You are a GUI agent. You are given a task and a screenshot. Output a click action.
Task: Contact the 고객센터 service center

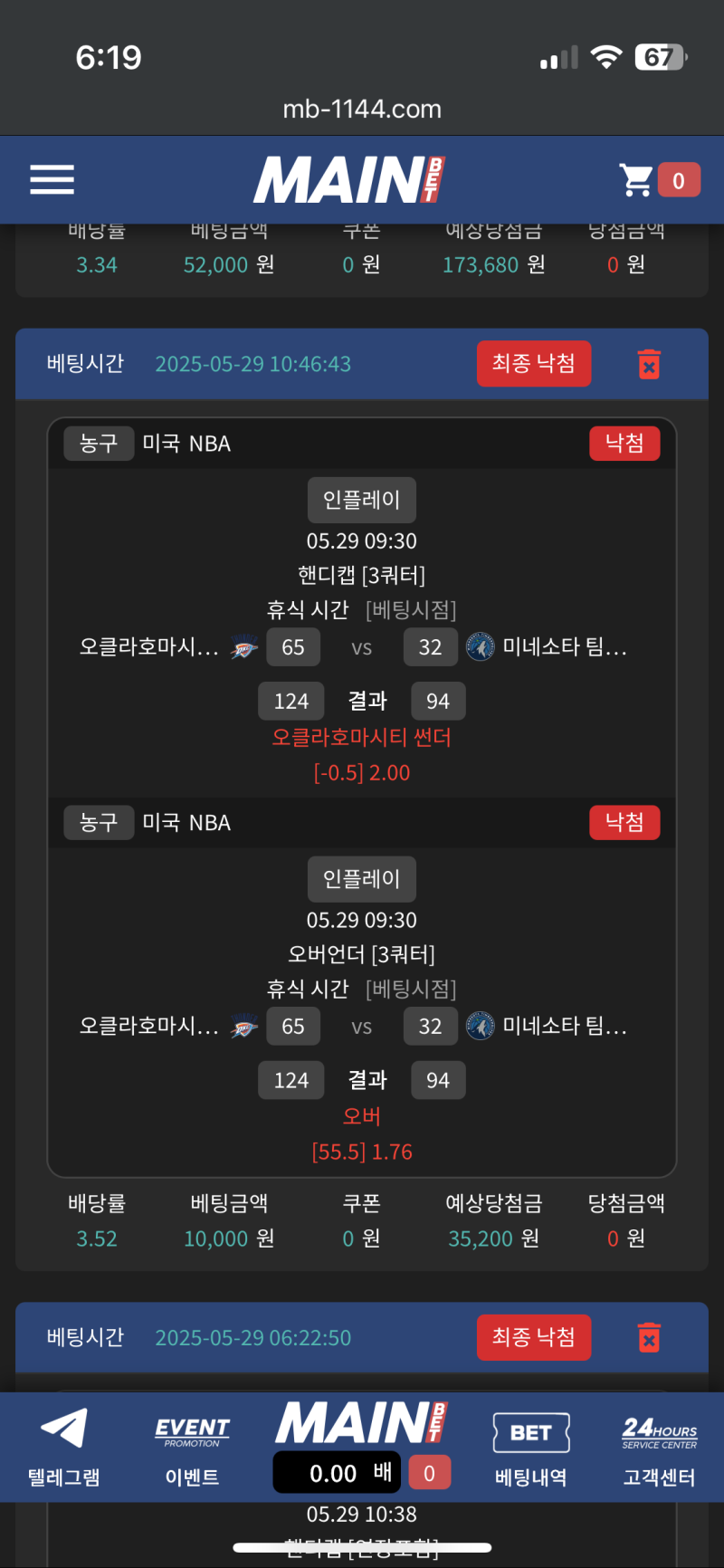pyautogui.click(x=659, y=1447)
